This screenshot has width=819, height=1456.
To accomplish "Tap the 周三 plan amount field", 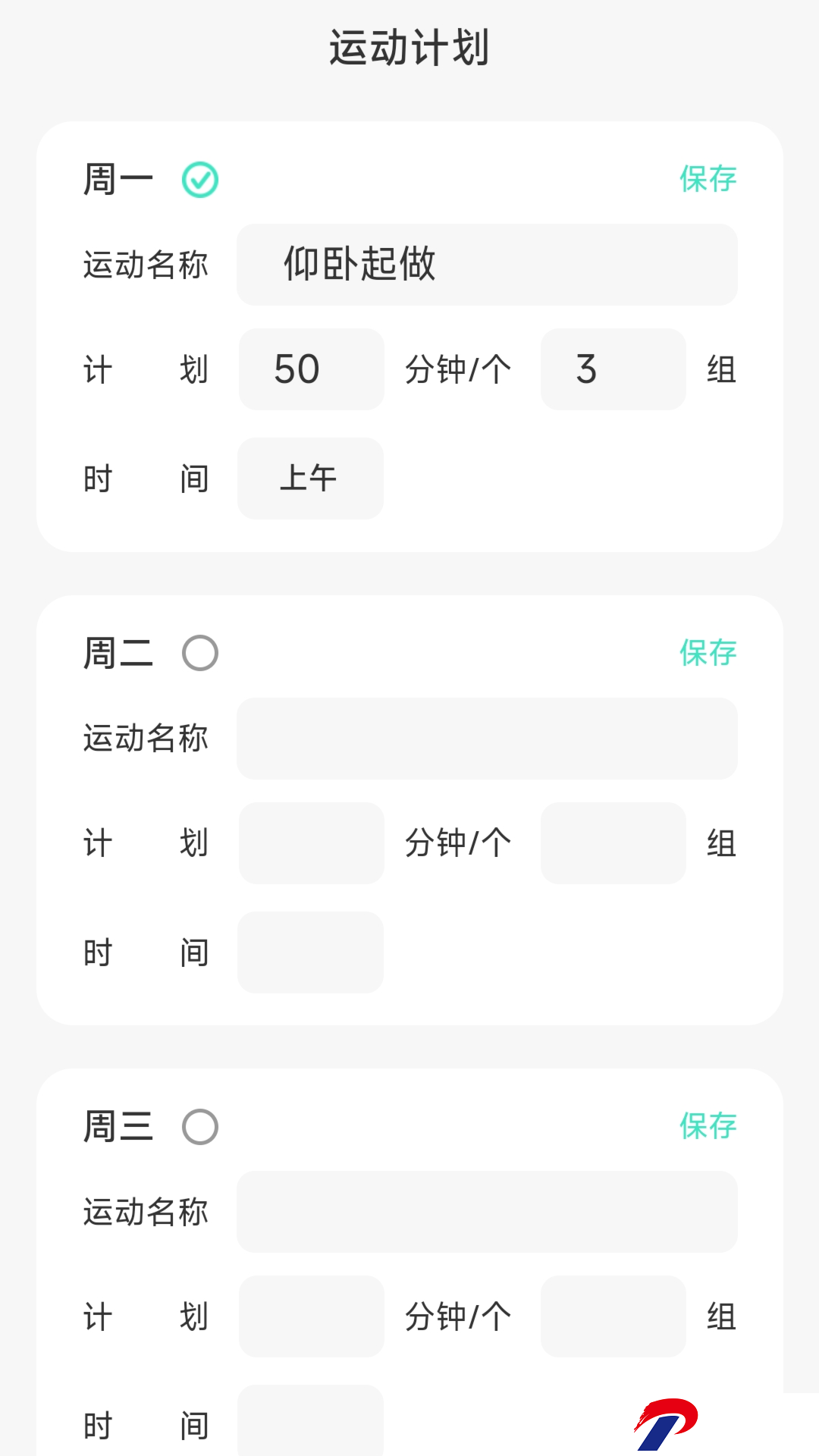I will 312,1316.
